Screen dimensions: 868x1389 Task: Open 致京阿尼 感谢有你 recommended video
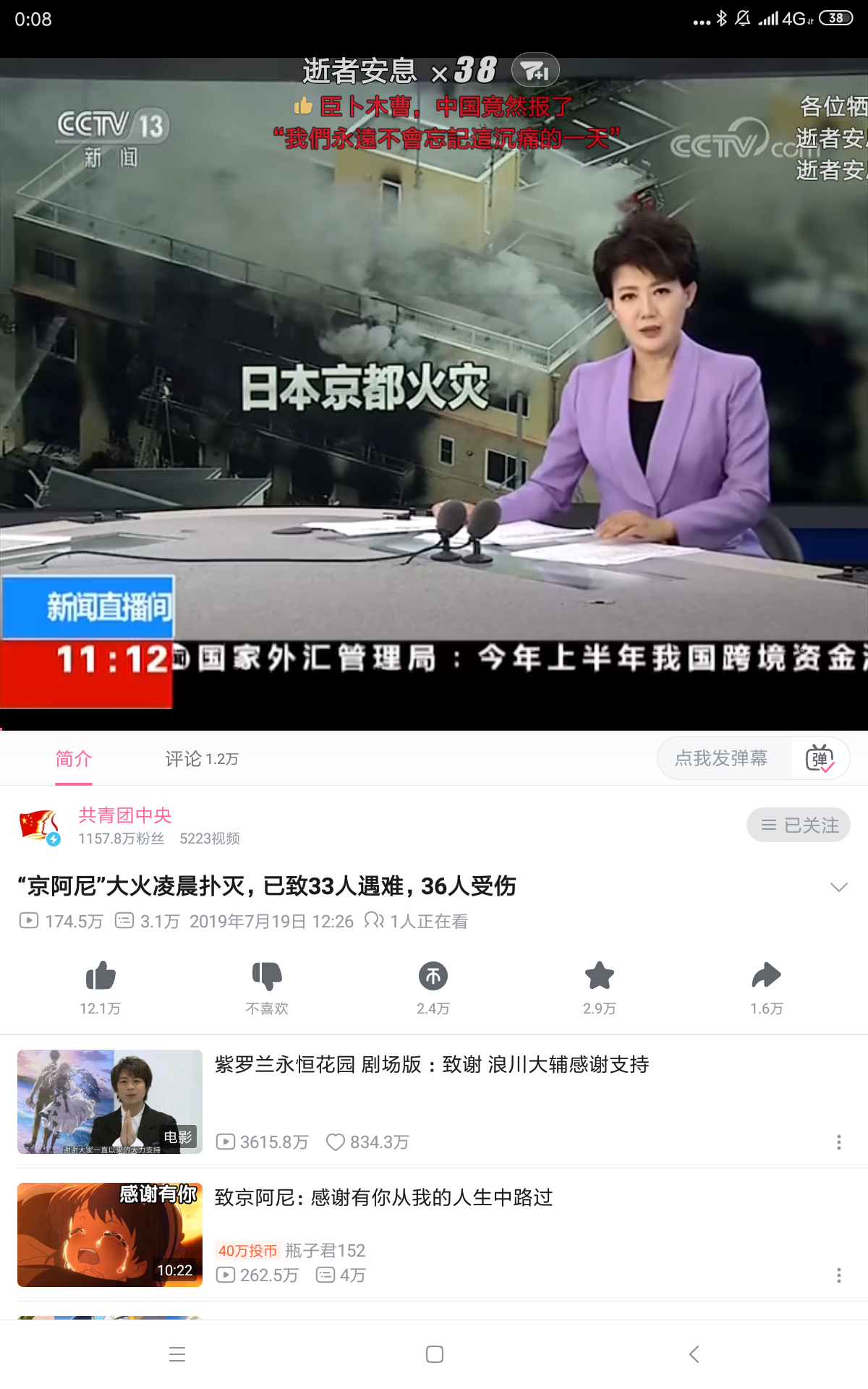pyautogui.click(x=383, y=1198)
